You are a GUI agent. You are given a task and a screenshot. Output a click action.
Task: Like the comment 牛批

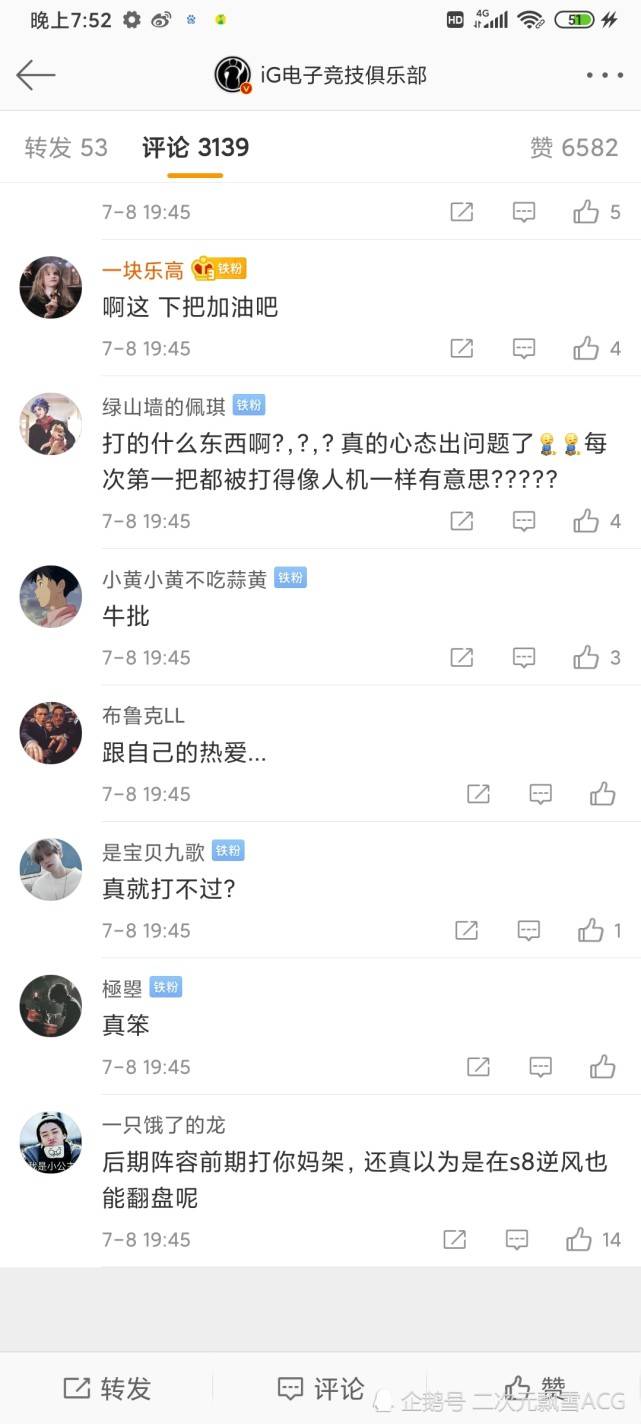pyautogui.click(x=587, y=657)
